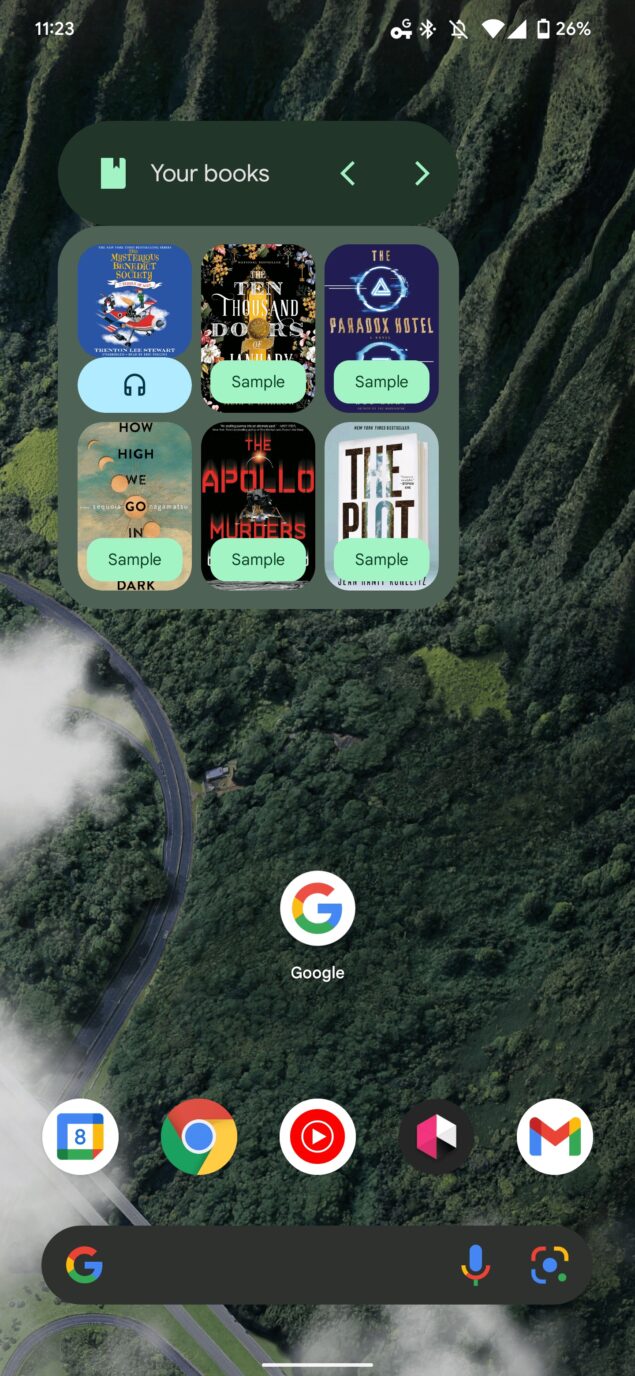
Task: Open The Apollo Murders sample
Action: [x=258, y=506]
